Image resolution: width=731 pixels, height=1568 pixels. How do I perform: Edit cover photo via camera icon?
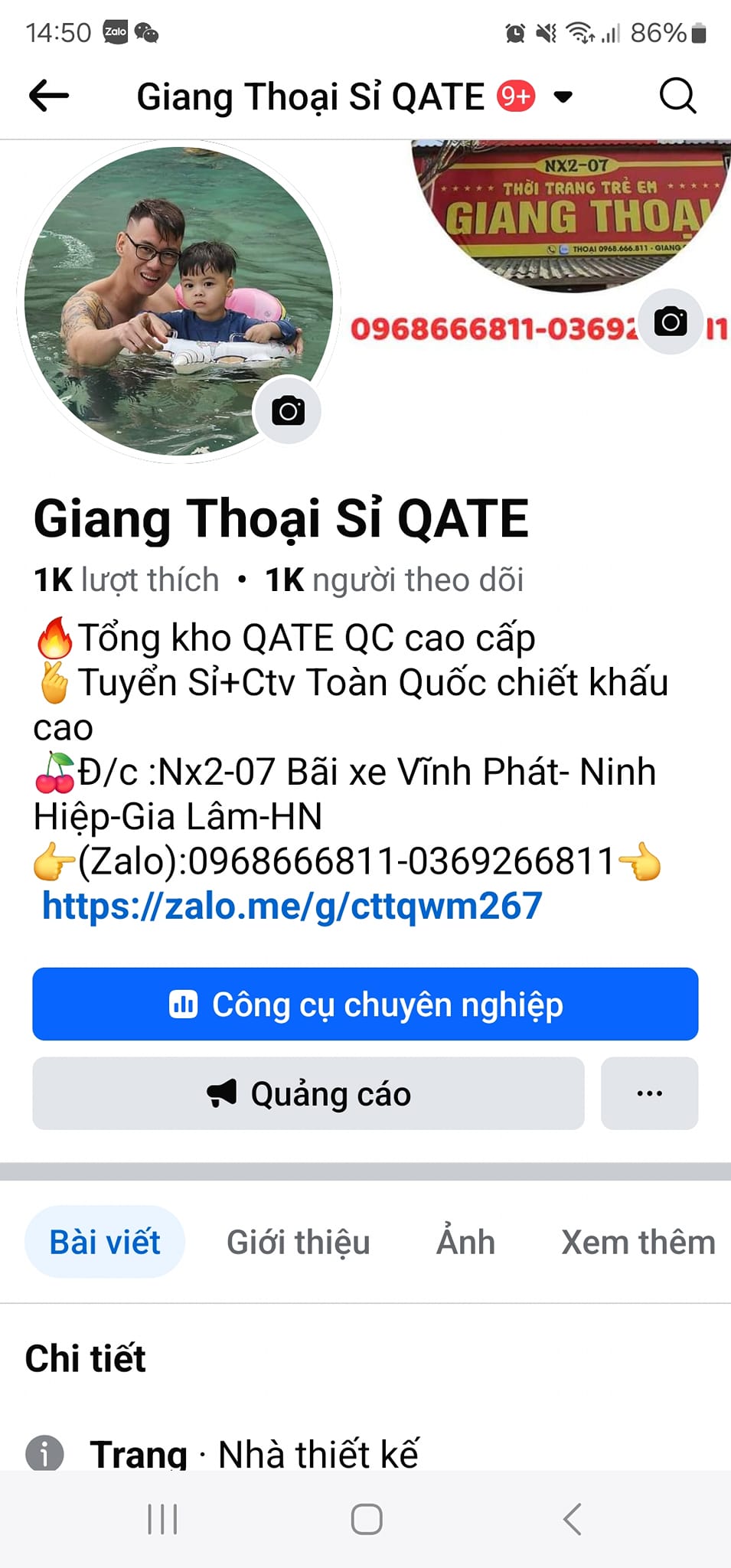(x=671, y=322)
